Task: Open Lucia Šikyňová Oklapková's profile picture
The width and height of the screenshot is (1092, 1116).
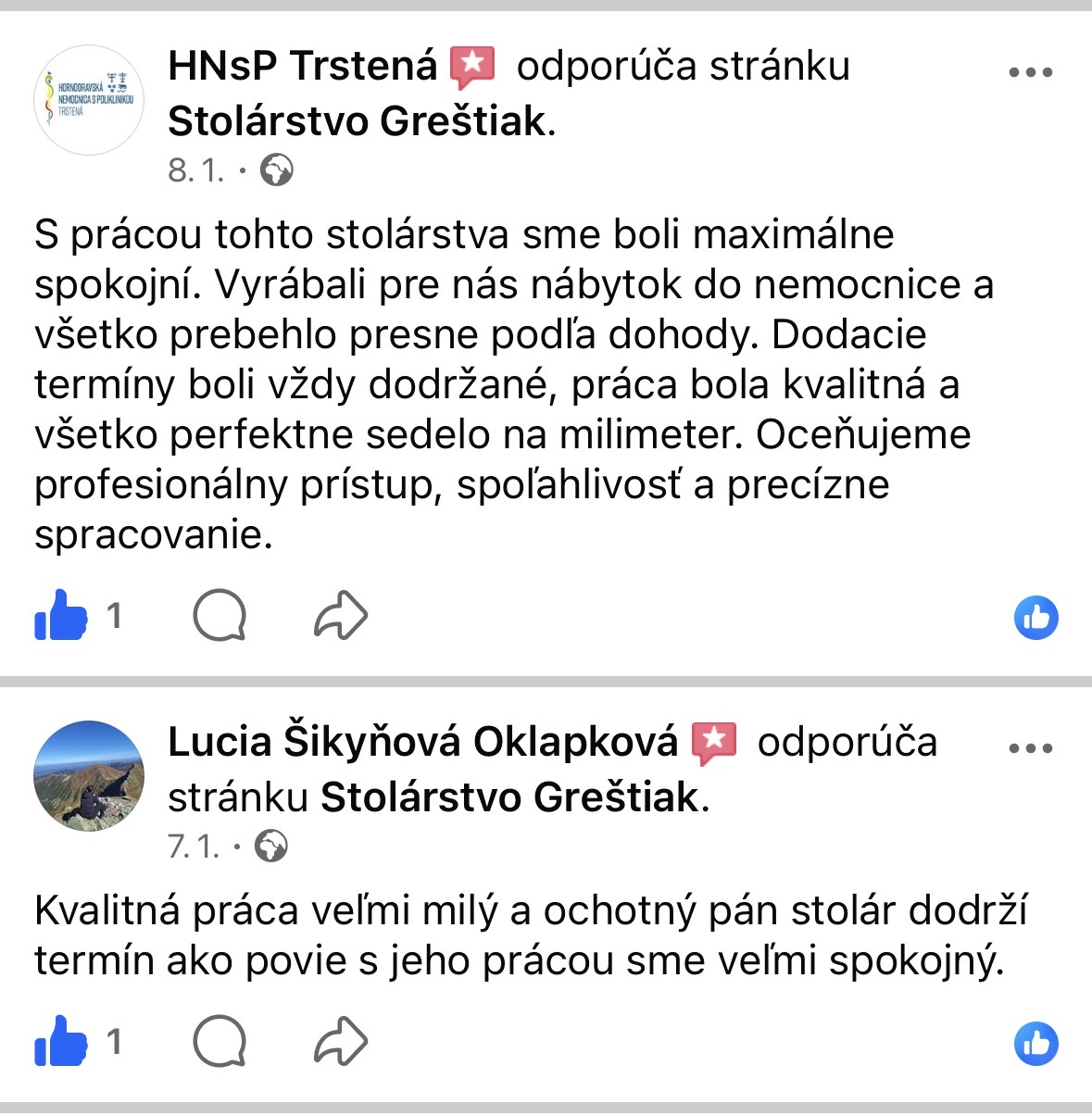Action: click(89, 776)
